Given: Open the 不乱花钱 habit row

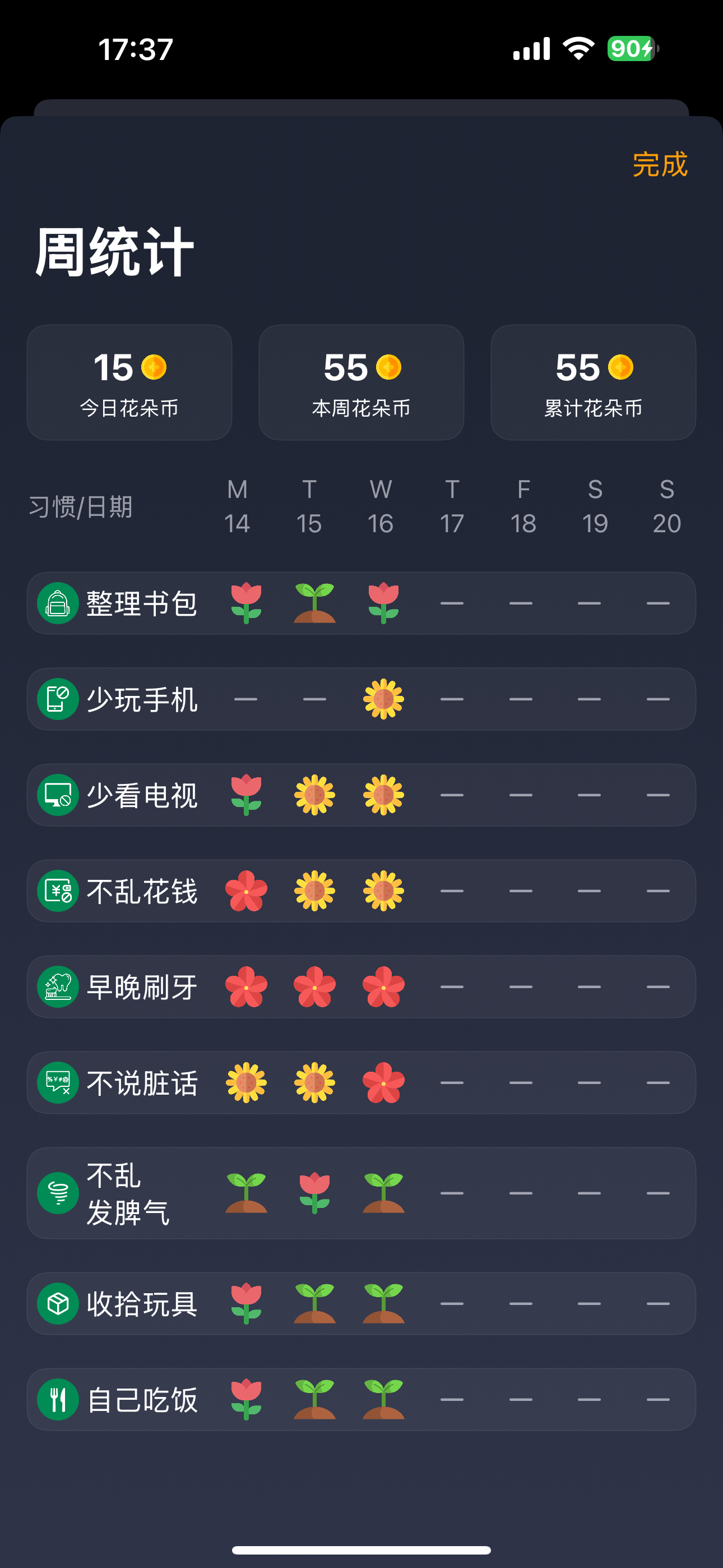Looking at the screenshot, I should click(x=141, y=891).
